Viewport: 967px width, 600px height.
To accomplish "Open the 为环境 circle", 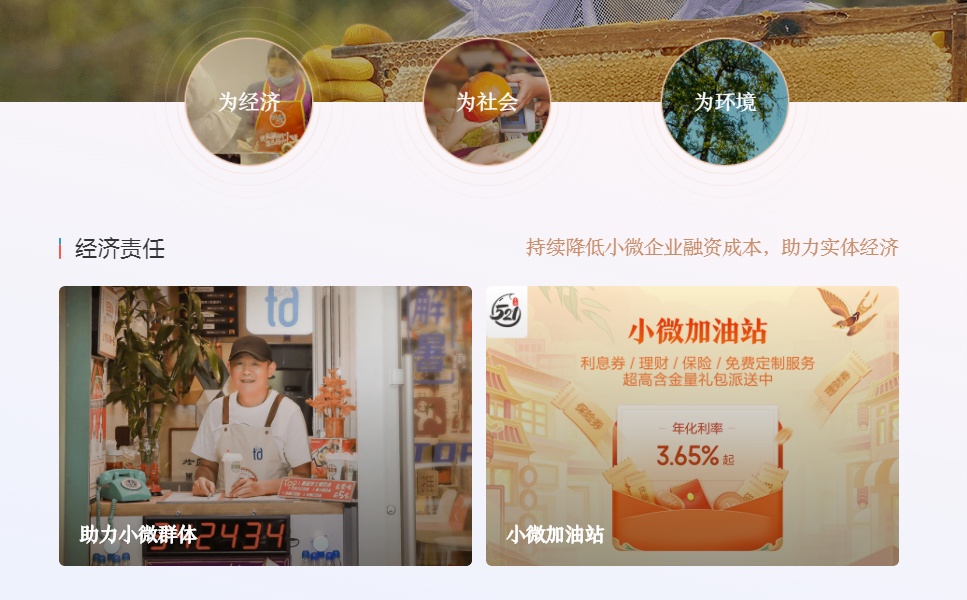I will click(x=725, y=102).
